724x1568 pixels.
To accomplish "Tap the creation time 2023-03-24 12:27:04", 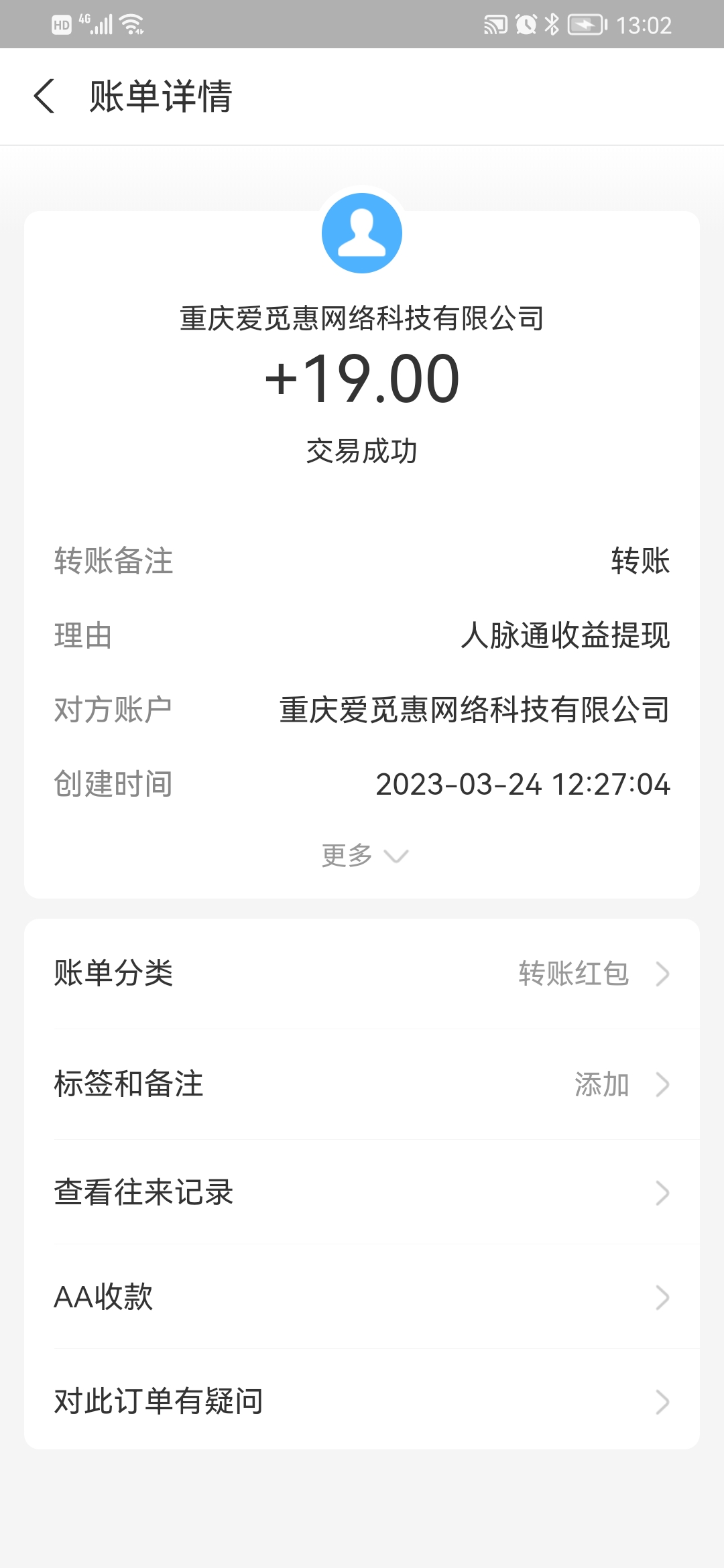I will pyautogui.click(x=523, y=785).
